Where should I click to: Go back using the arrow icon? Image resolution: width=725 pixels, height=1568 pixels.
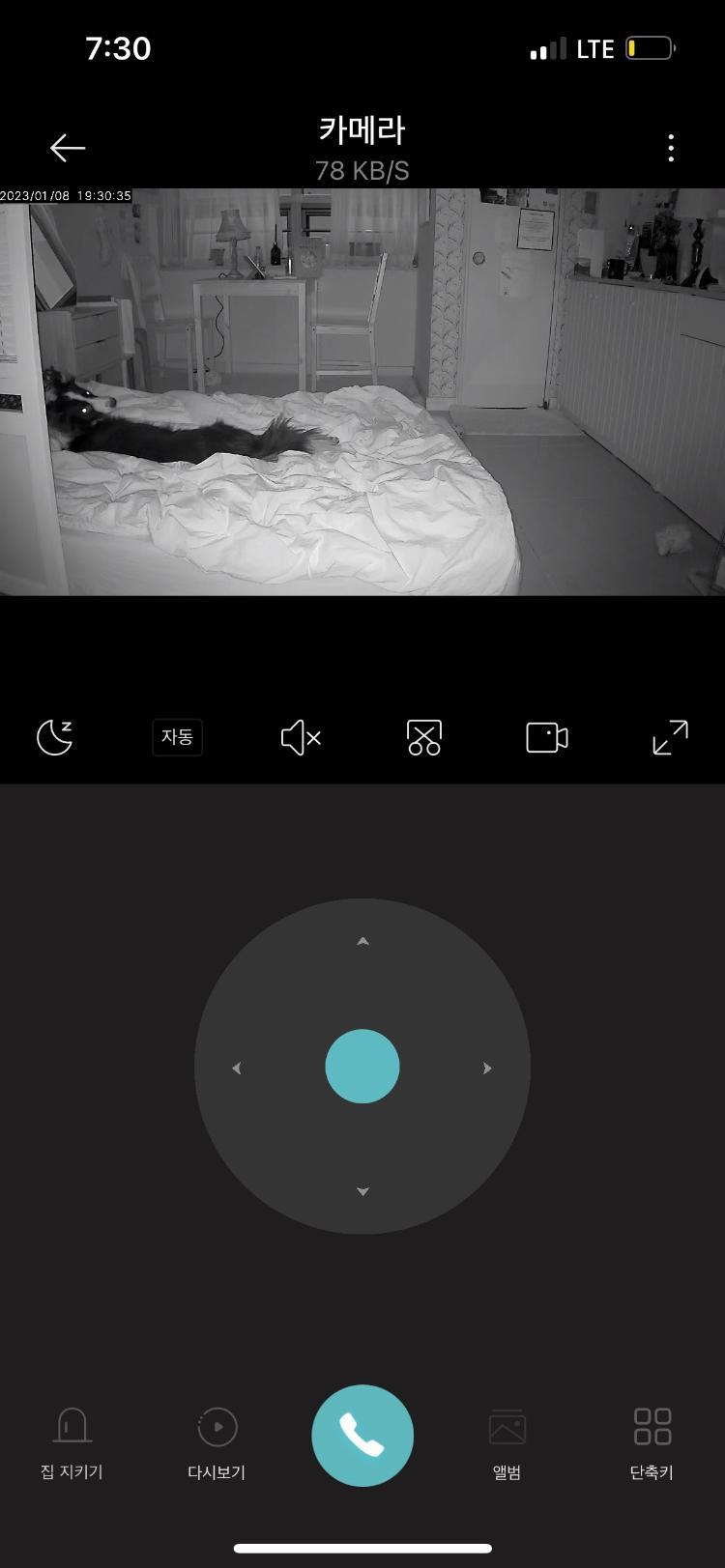[x=68, y=148]
